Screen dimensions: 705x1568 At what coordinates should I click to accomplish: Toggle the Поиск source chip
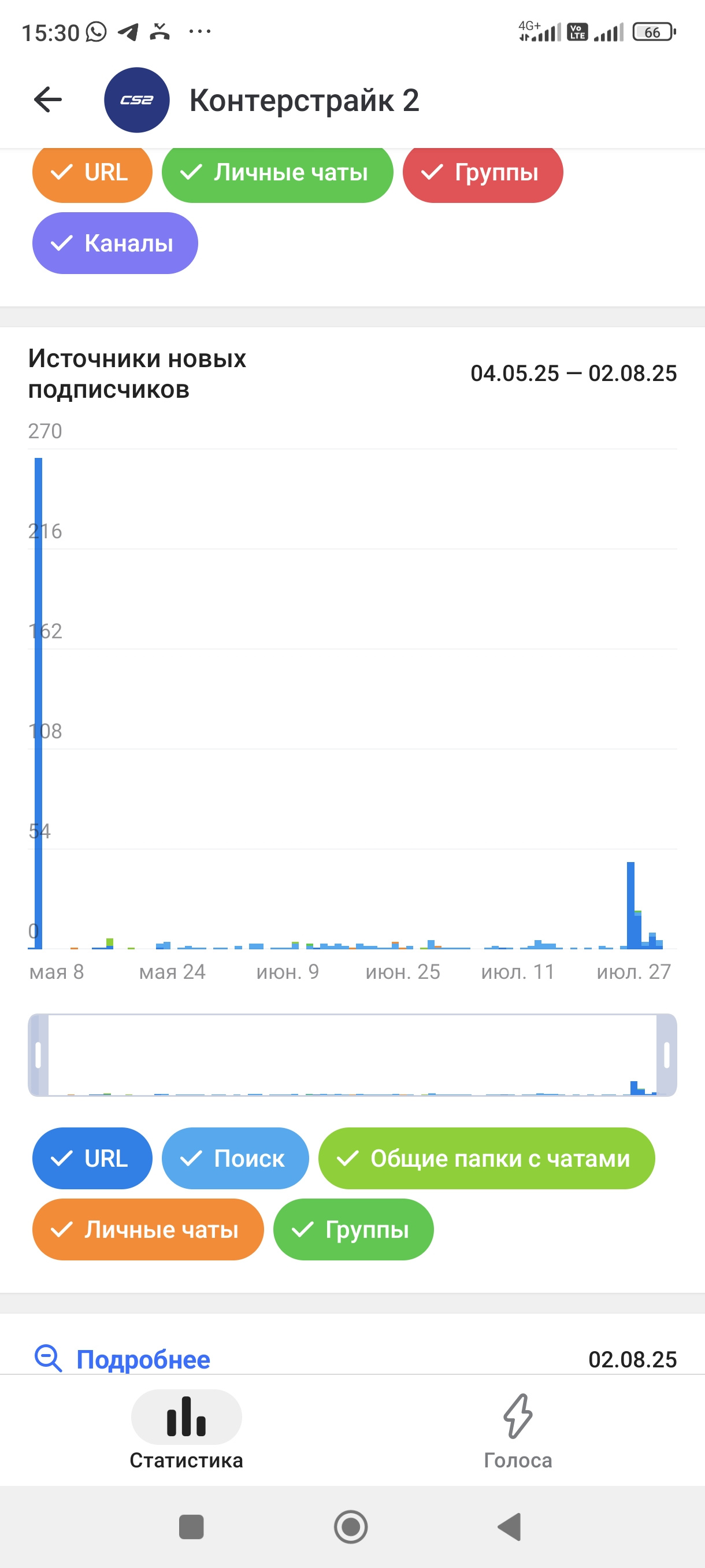(235, 1158)
